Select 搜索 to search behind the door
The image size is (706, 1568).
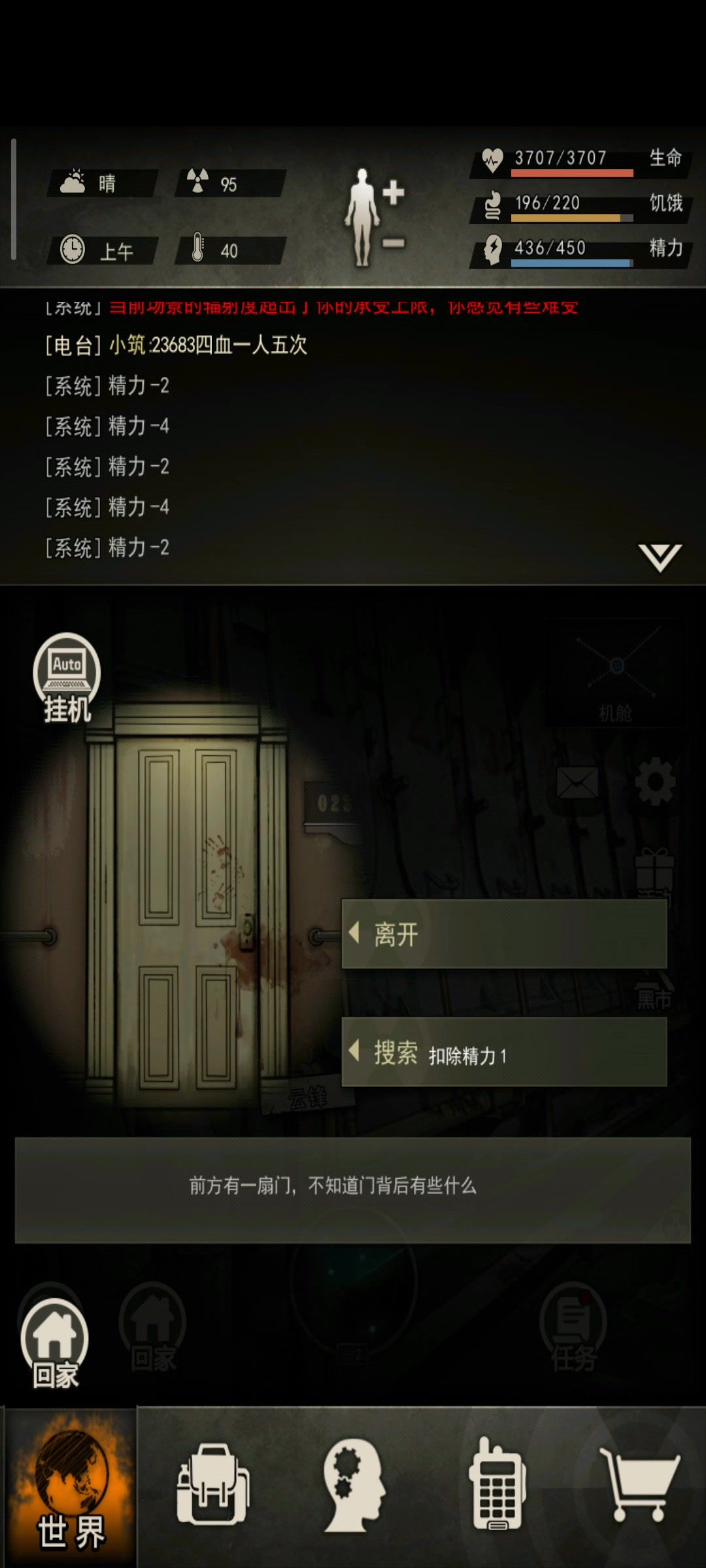click(x=503, y=1053)
